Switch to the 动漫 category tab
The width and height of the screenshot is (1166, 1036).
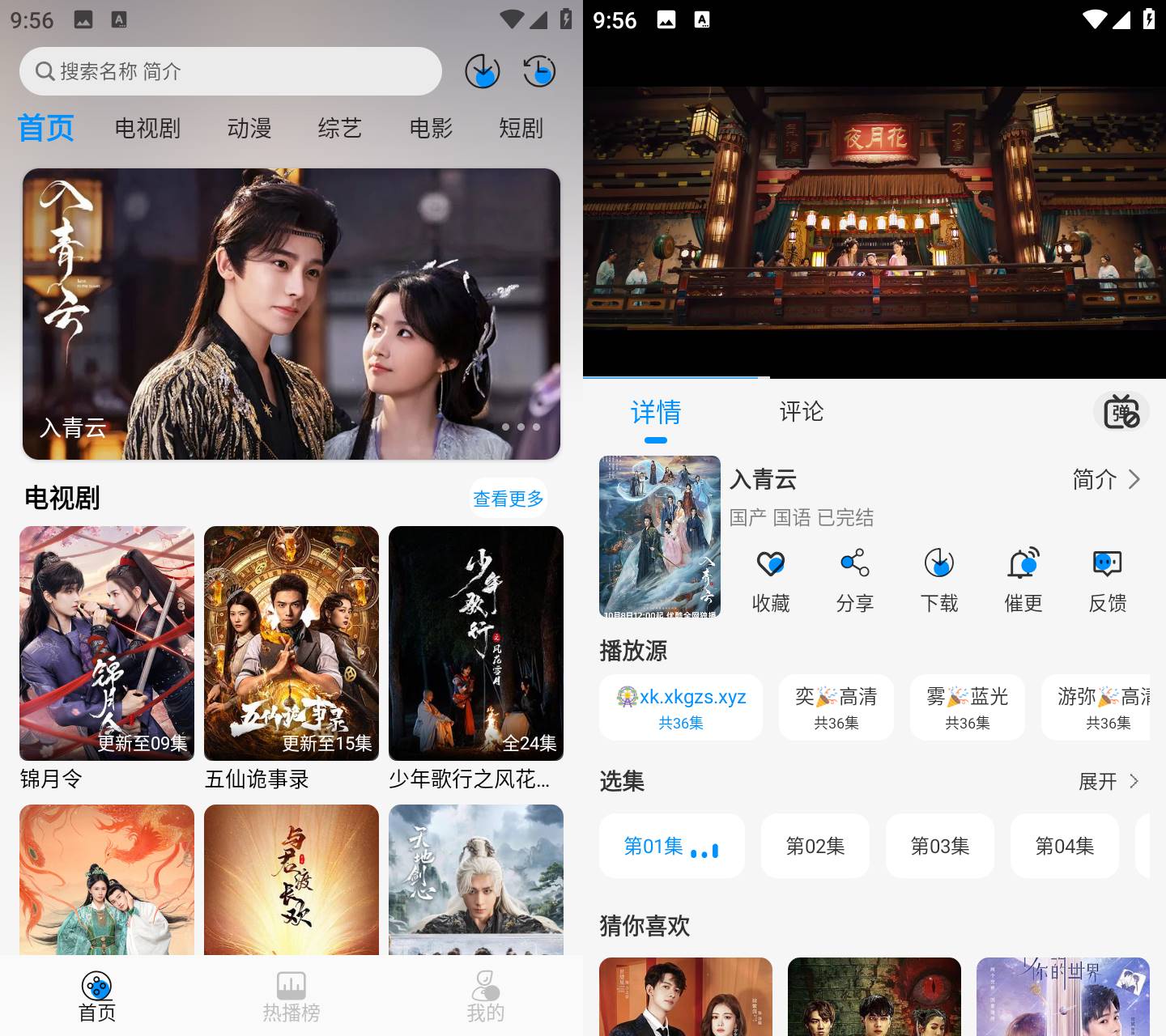pos(249,128)
